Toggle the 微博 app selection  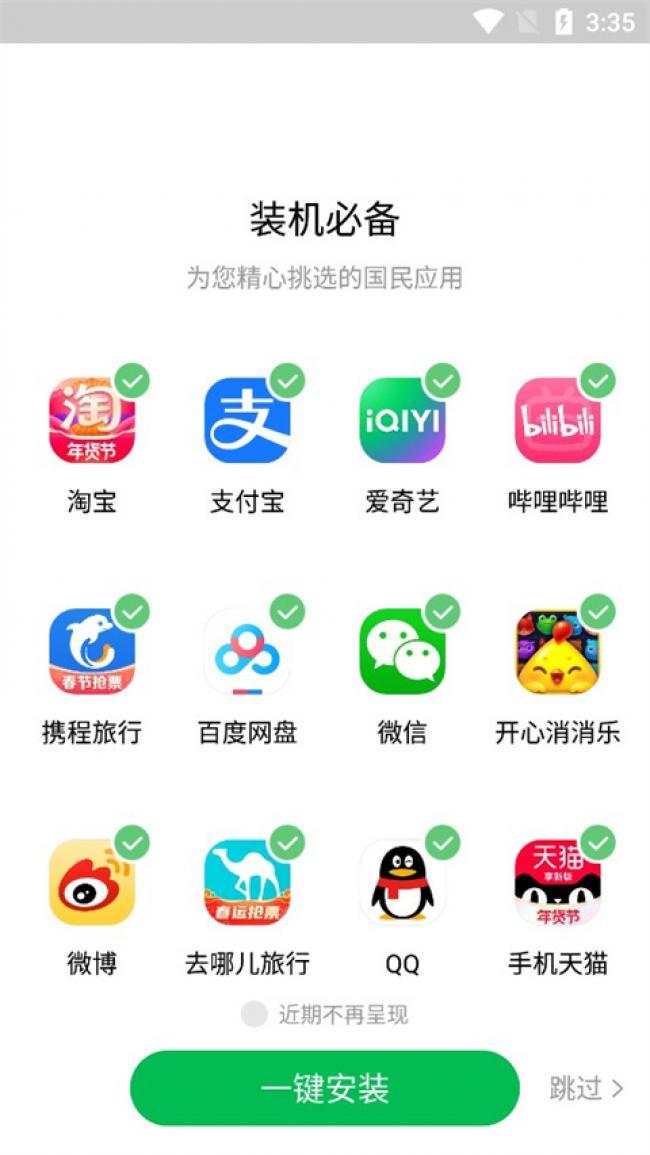[x=132, y=843]
